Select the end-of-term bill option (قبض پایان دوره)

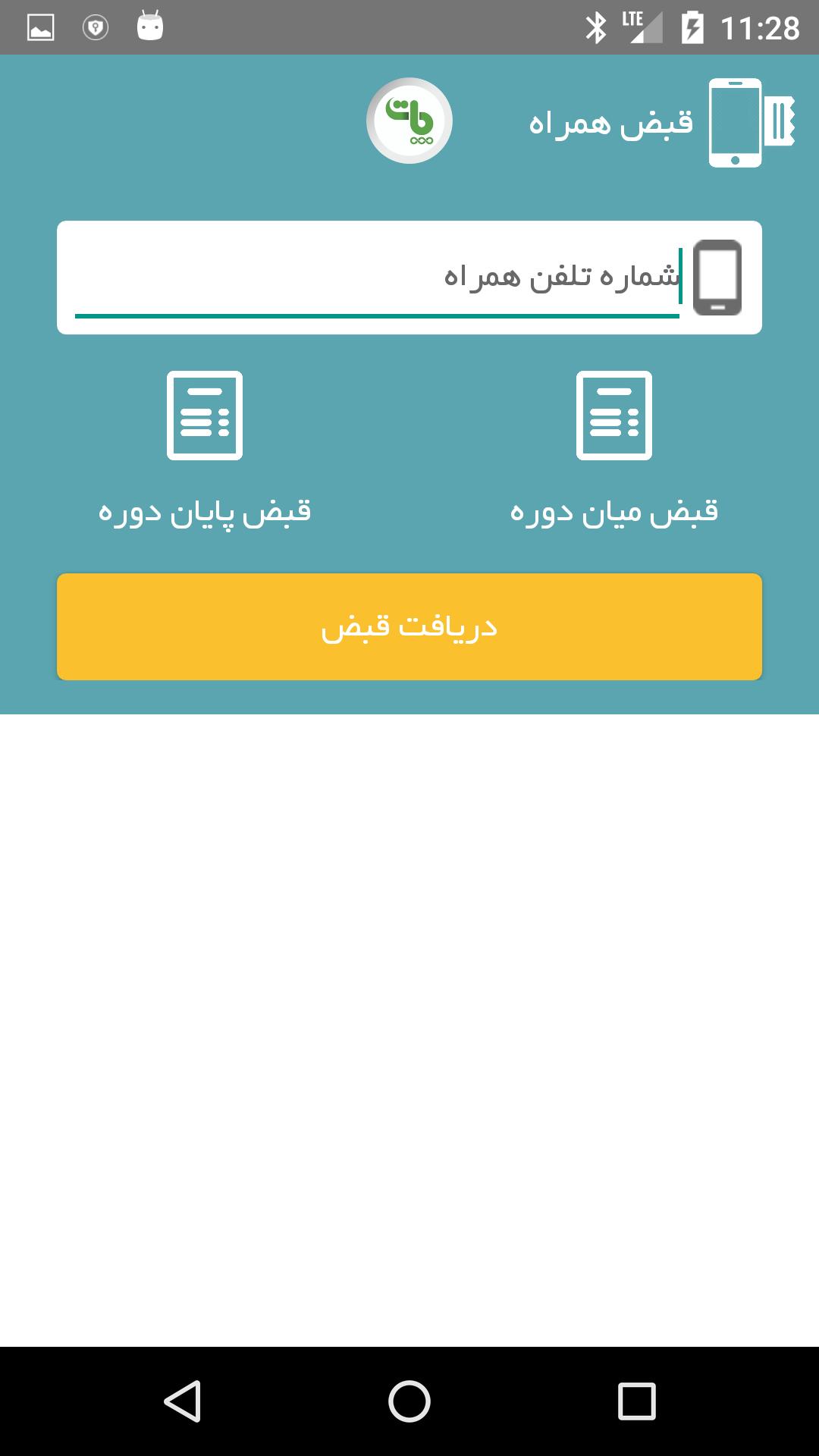tap(205, 449)
